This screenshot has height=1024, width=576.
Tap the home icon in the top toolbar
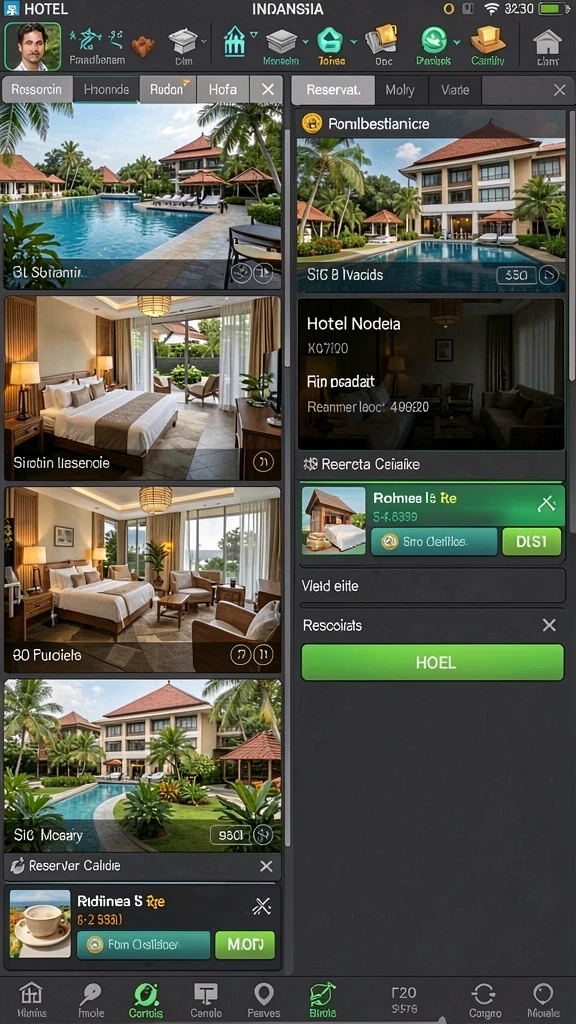point(547,46)
